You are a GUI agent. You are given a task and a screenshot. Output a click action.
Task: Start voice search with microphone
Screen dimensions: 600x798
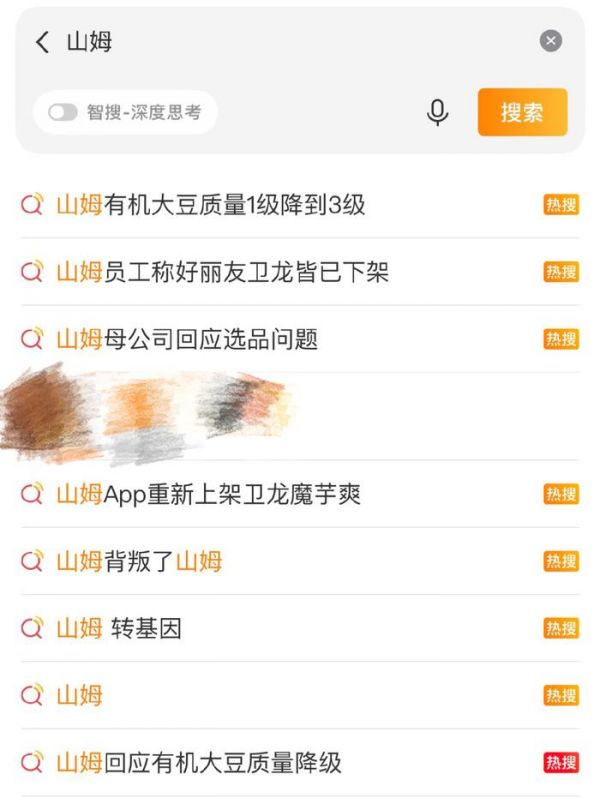click(x=437, y=112)
